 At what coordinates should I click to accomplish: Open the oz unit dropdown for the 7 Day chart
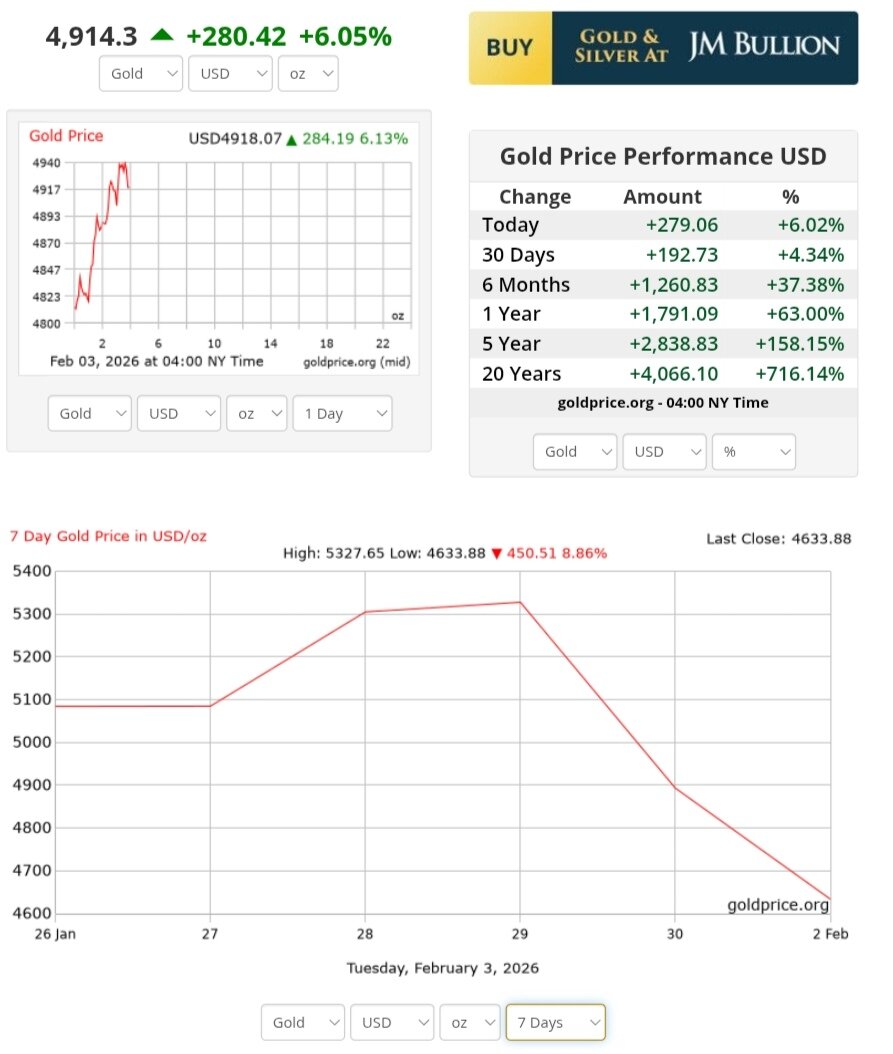[470, 1022]
